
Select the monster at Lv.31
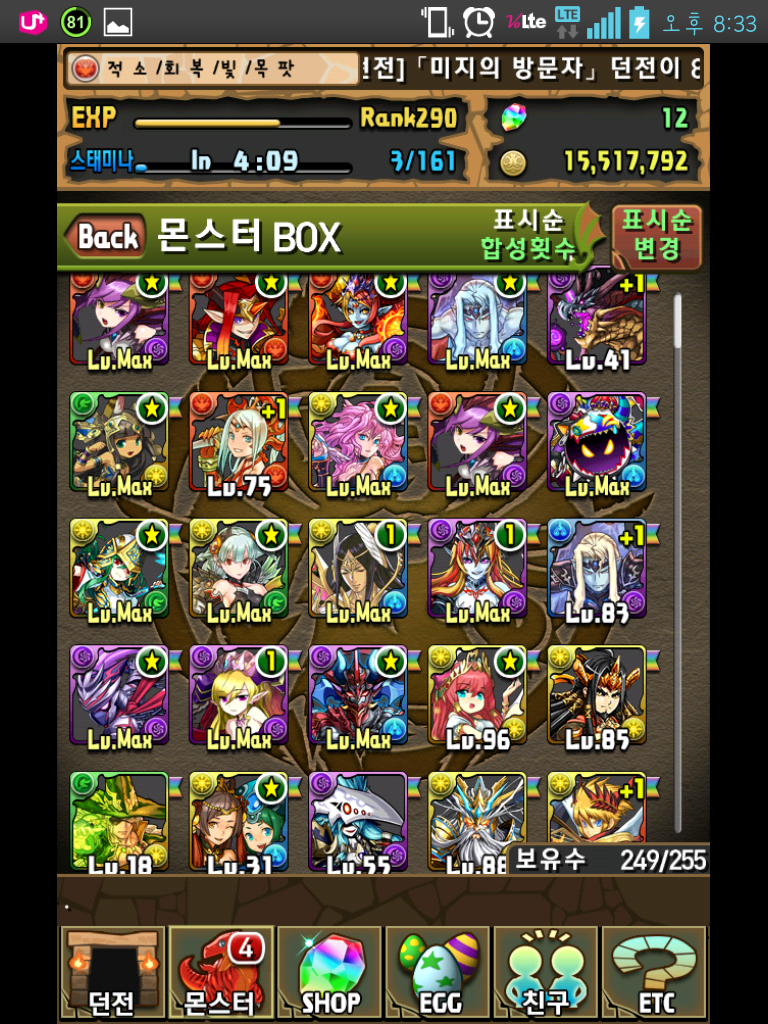click(238, 820)
